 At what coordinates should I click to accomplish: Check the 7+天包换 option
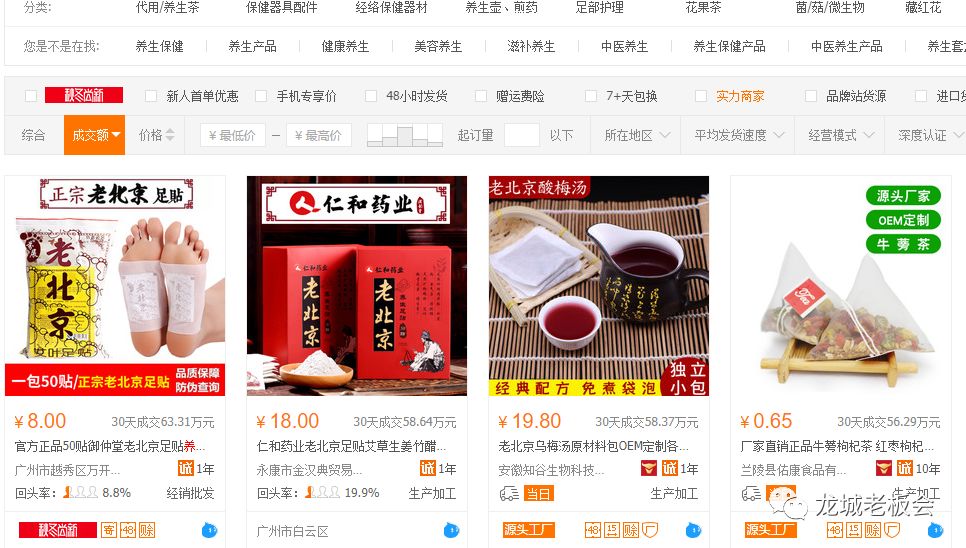[591, 96]
